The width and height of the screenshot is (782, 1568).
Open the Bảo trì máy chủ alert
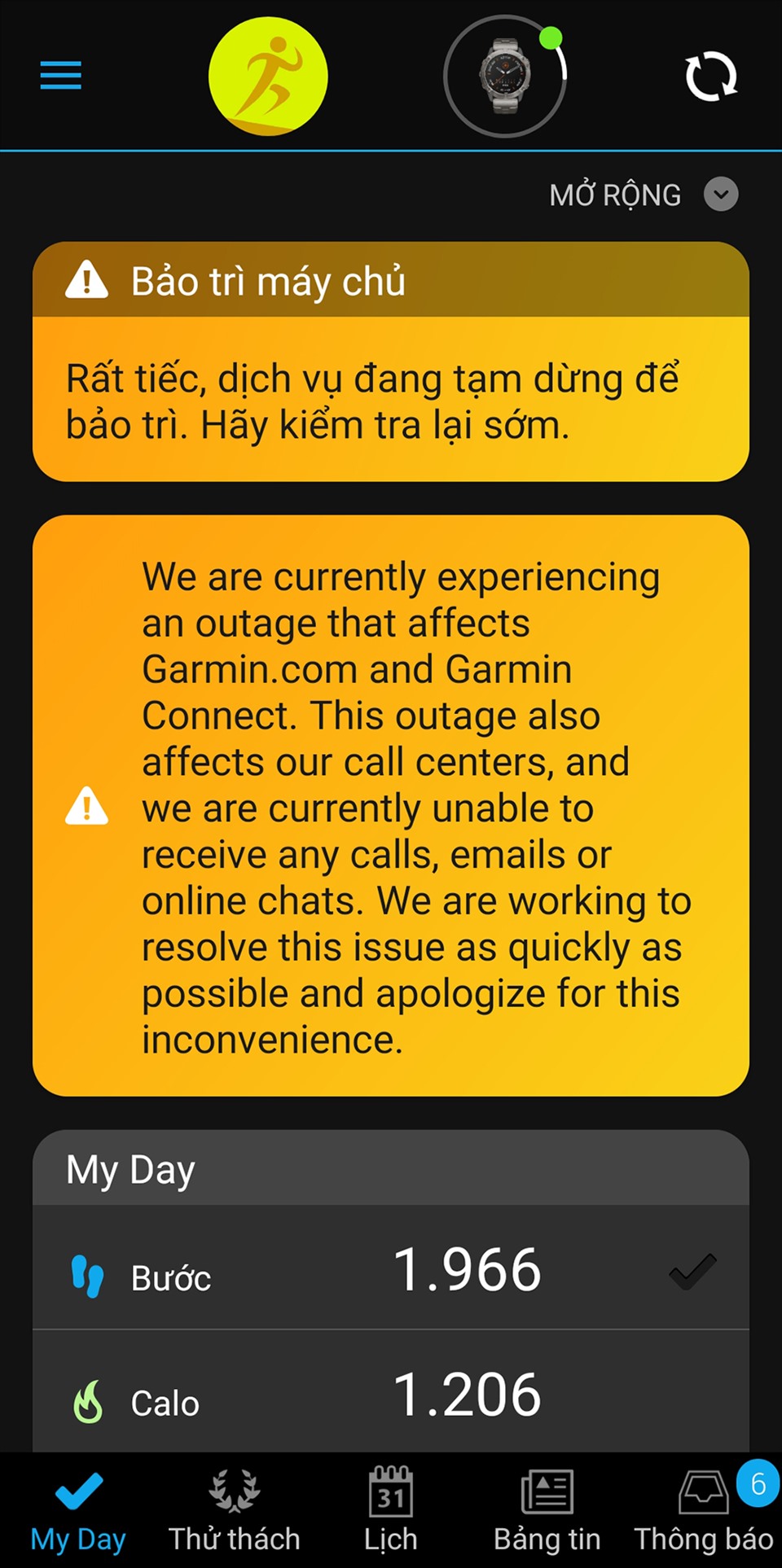[x=391, y=361]
